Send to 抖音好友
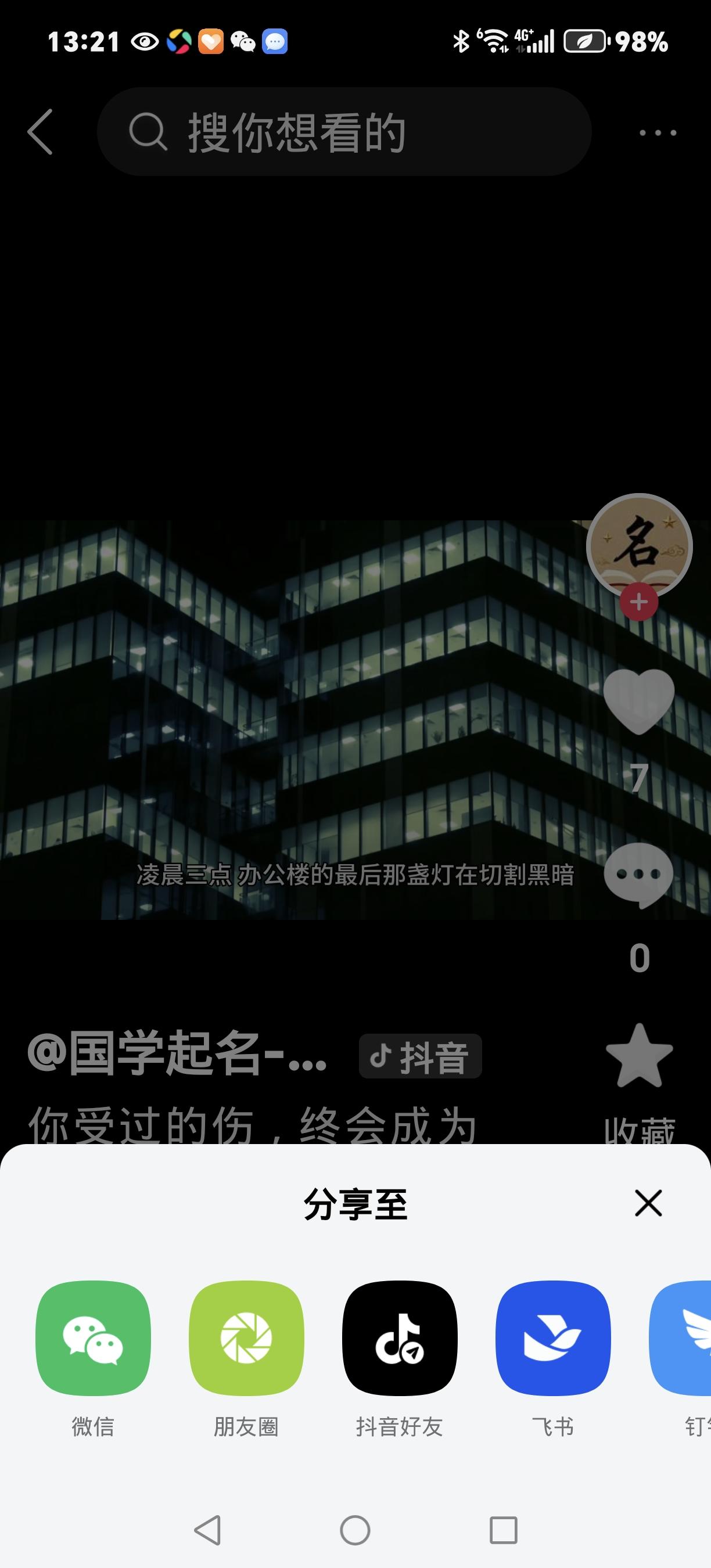This screenshot has height=1568, width=711. (400, 1339)
